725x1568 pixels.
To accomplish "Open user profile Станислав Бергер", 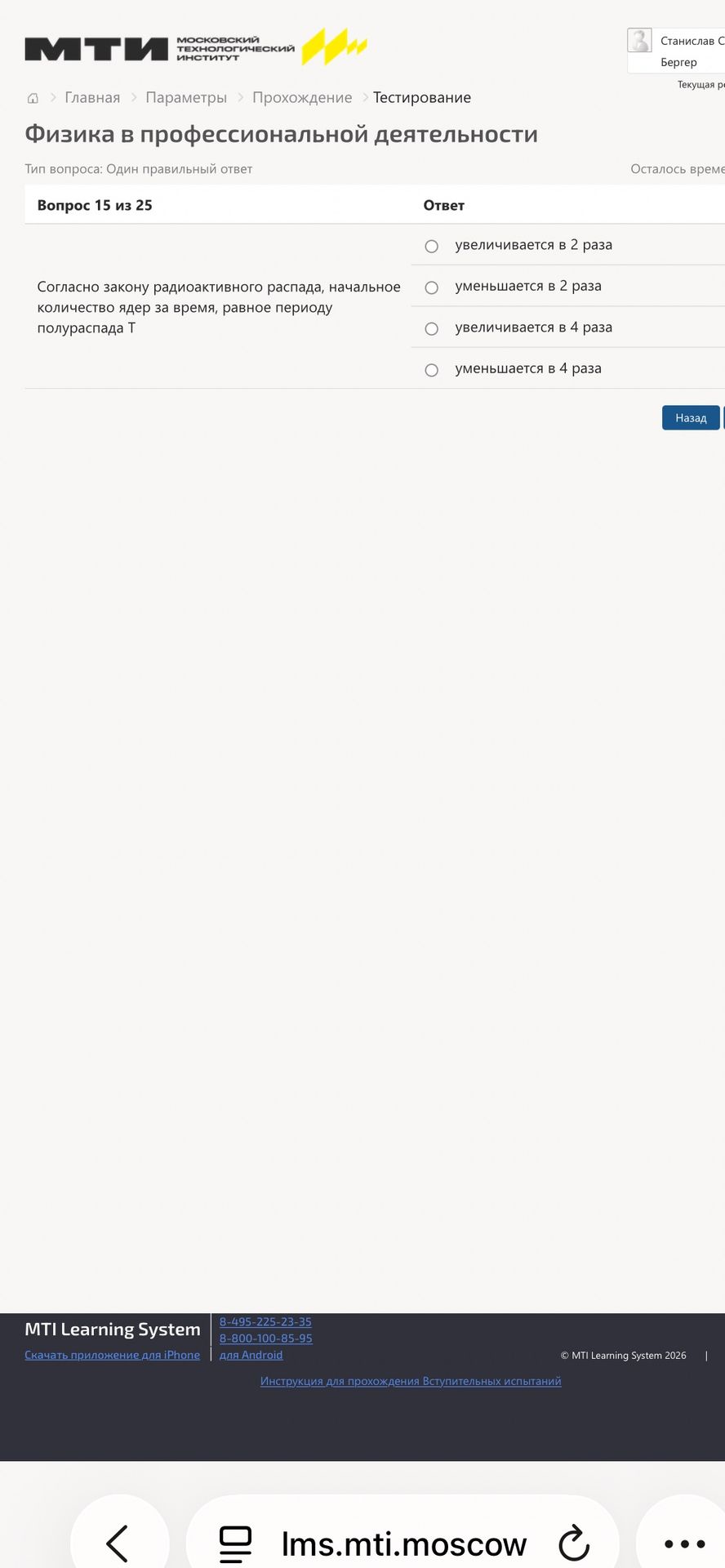I will point(676,51).
